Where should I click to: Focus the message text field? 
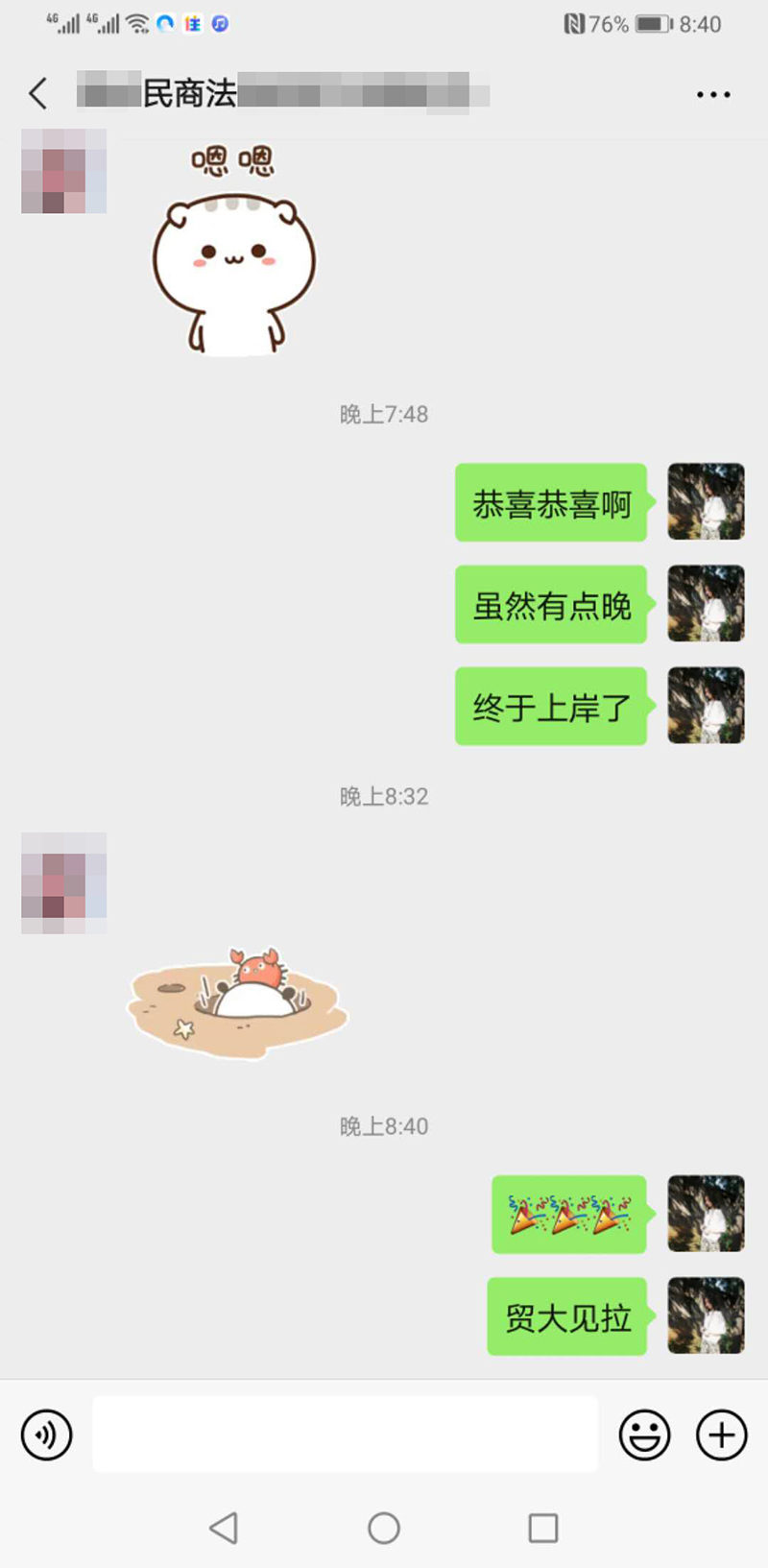(x=345, y=1435)
